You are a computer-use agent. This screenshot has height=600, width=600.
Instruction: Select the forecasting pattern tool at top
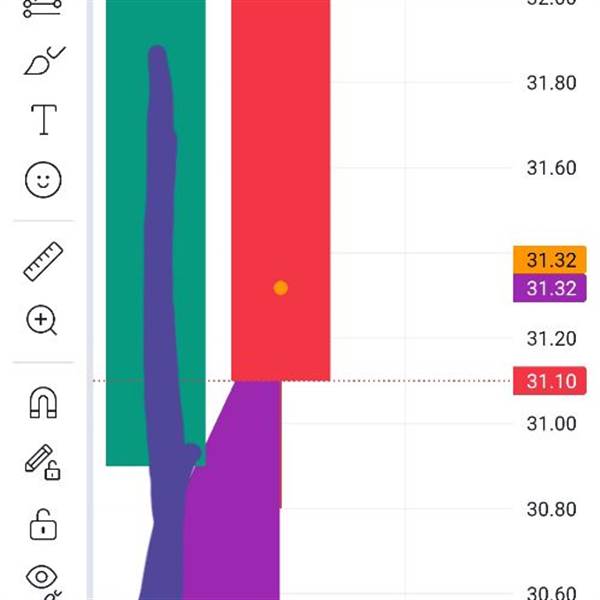[42, 8]
